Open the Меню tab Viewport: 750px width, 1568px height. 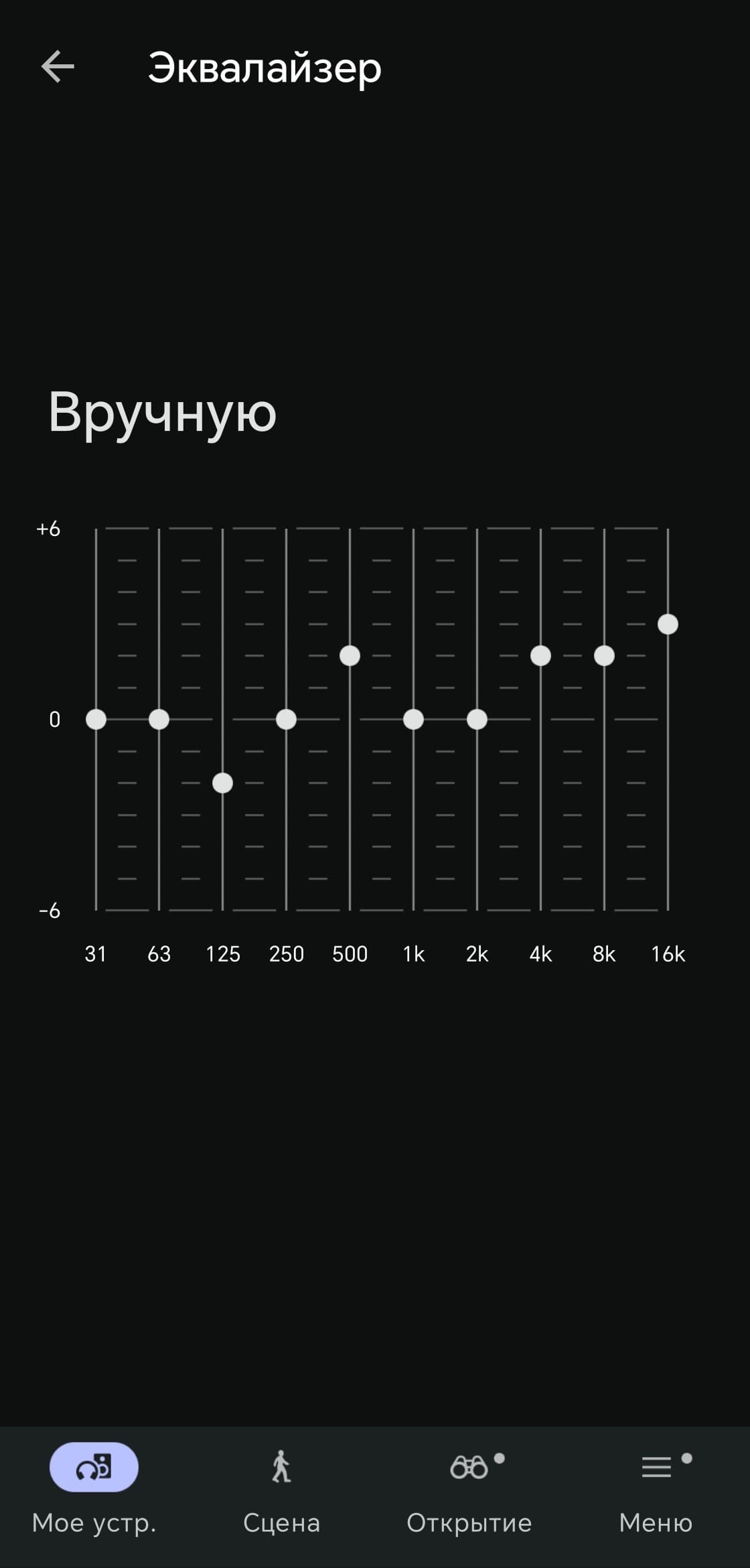656,1490
